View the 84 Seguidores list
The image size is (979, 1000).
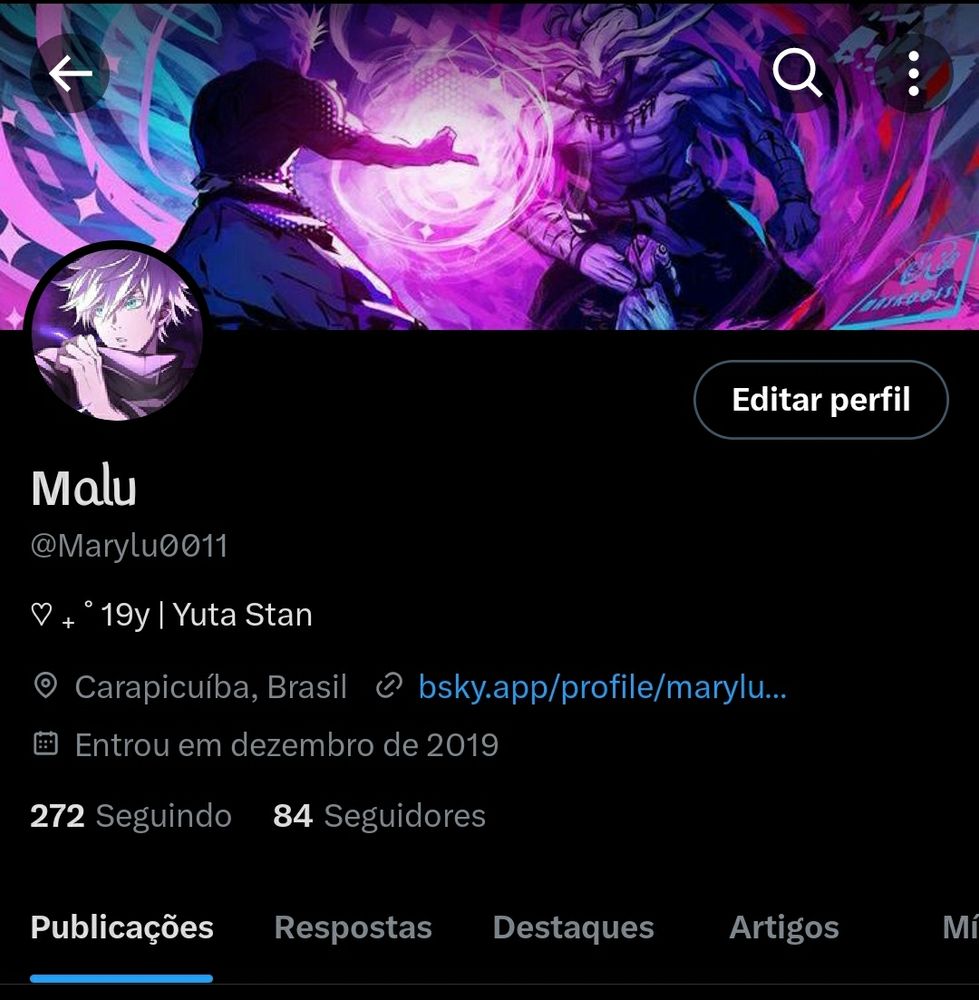pos(379,816)
